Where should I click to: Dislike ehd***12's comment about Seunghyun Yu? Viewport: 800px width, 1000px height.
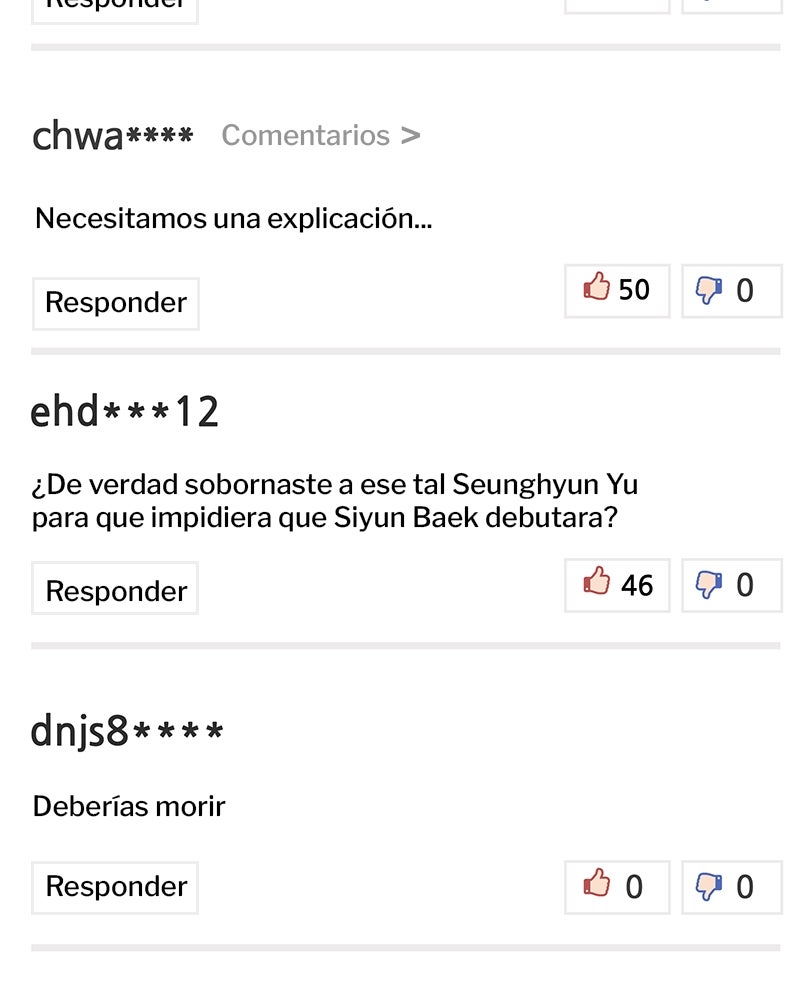731,585
